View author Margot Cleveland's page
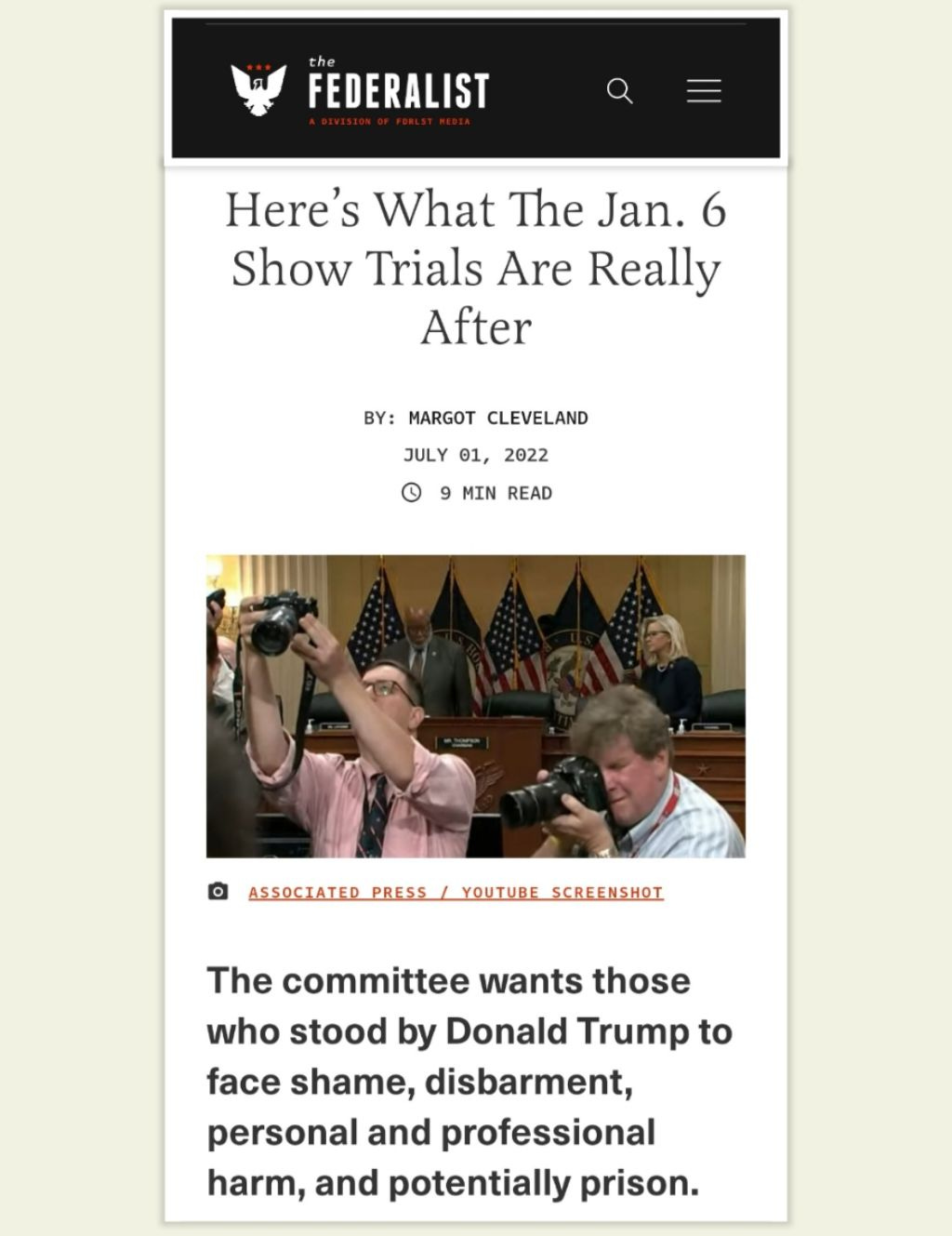Viewport: 952px width, 1236px height. [497, 419]
